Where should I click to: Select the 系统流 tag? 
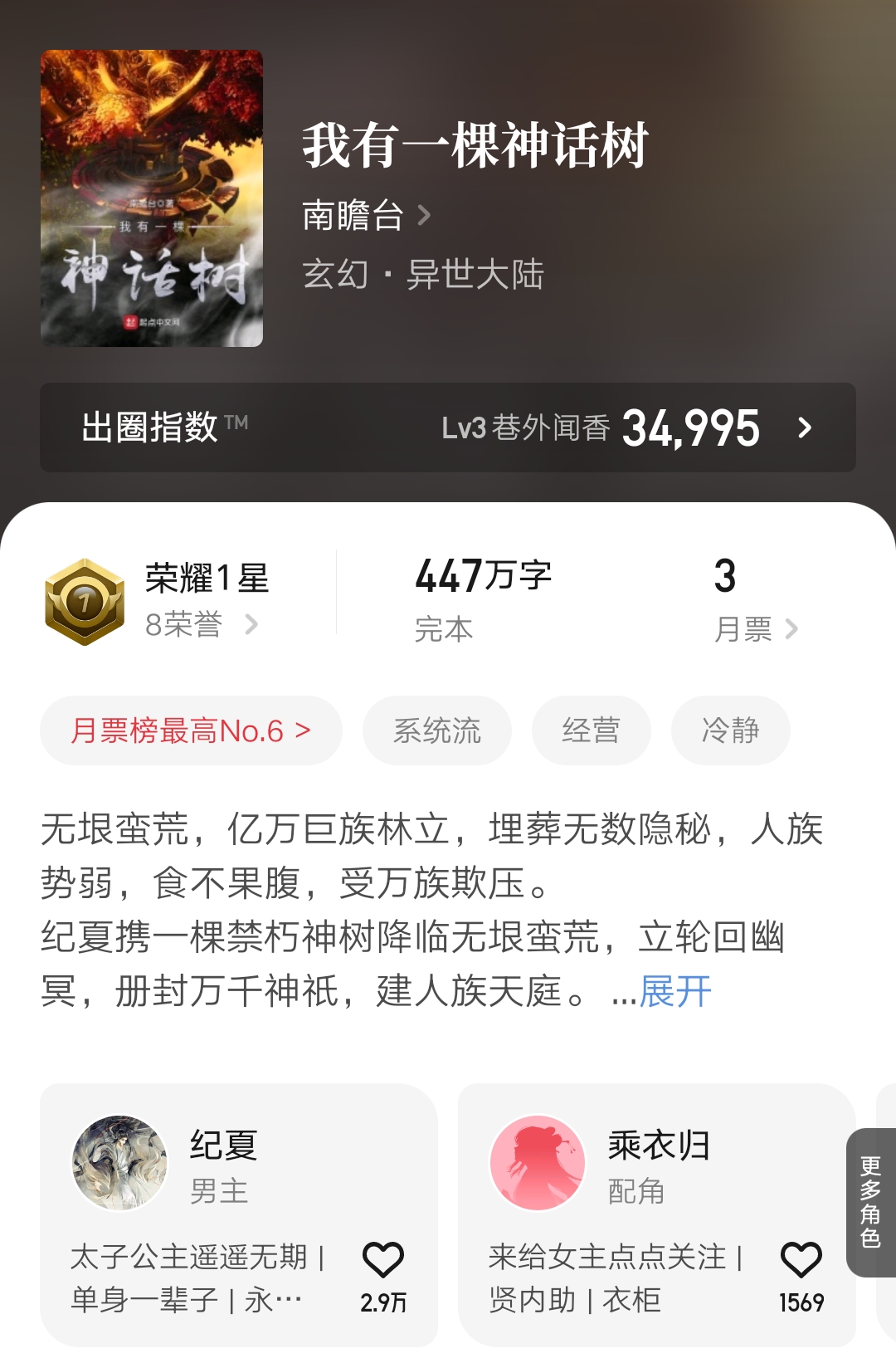coord(436,730)
